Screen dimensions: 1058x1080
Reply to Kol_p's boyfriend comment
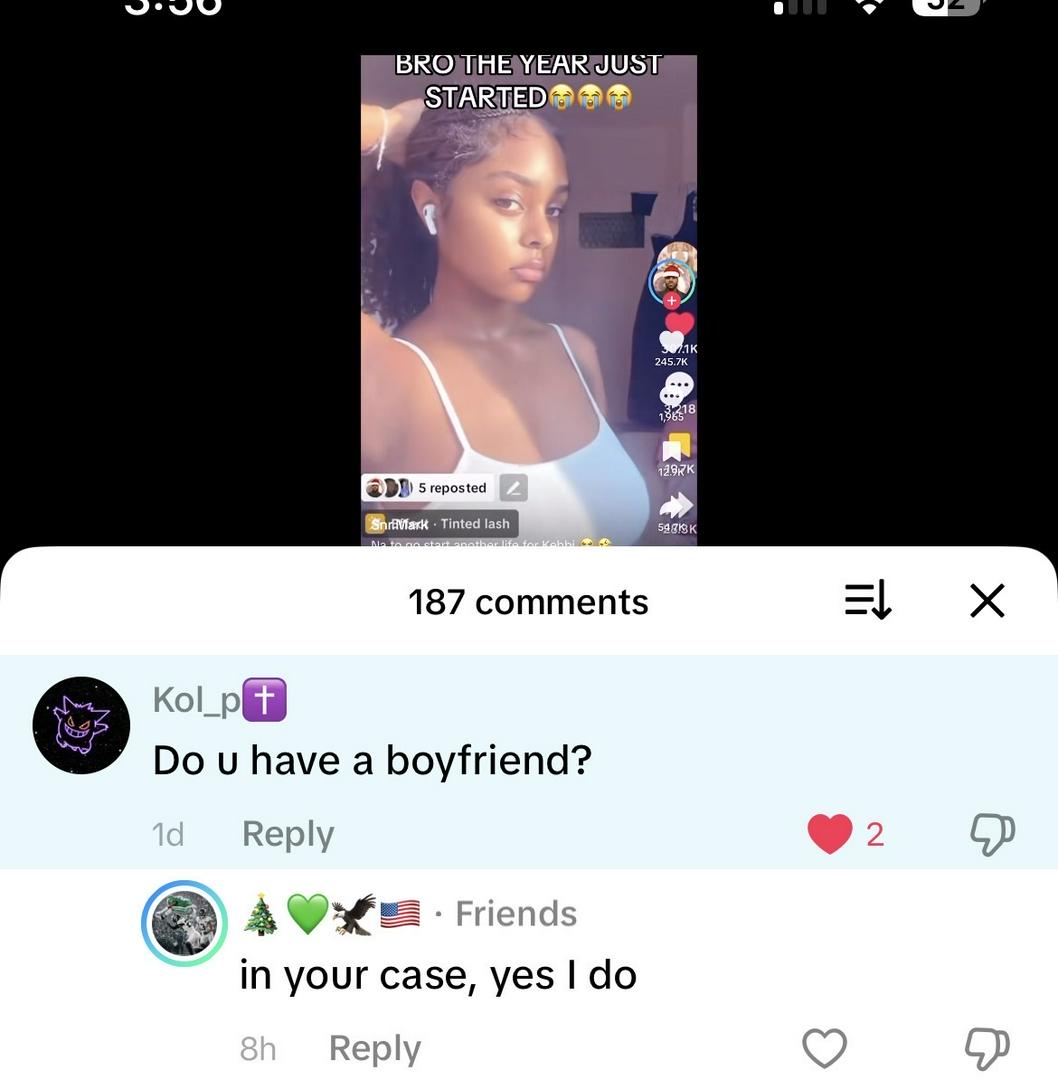coord(288,833)
